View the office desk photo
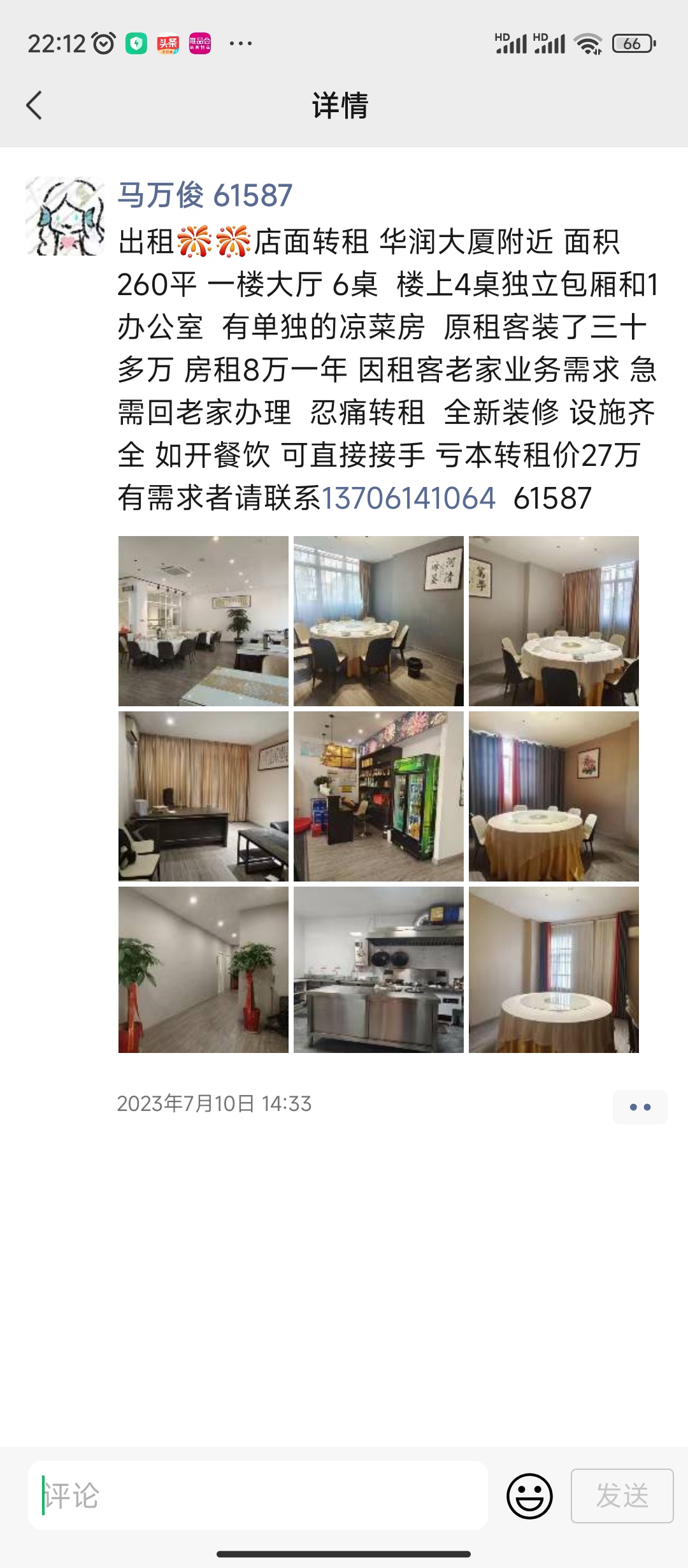The image size is (688, 1568). tap(203, 796)
